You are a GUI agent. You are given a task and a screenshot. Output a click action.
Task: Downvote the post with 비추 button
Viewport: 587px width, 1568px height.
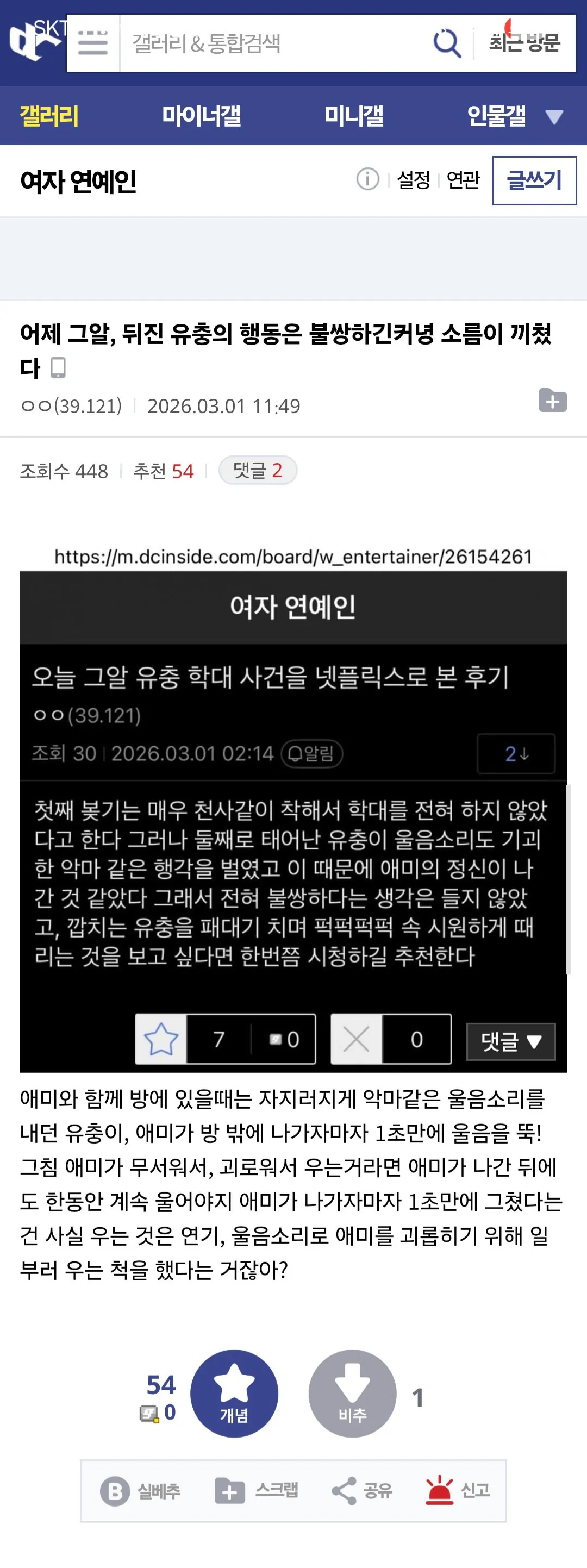pos(352,1394)
